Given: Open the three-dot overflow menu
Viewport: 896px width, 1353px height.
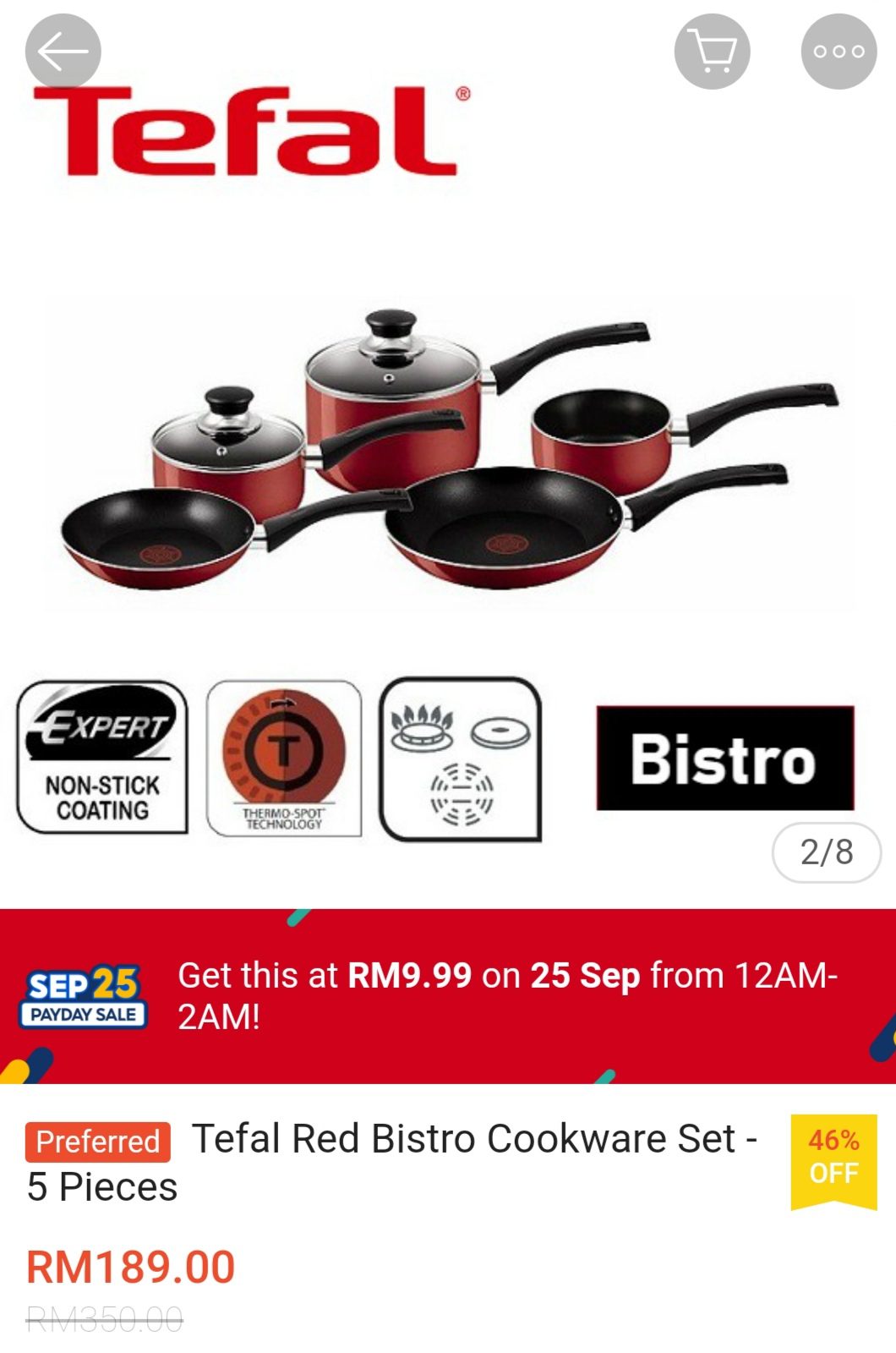Looking at the screenshot, I should (839, 52).
